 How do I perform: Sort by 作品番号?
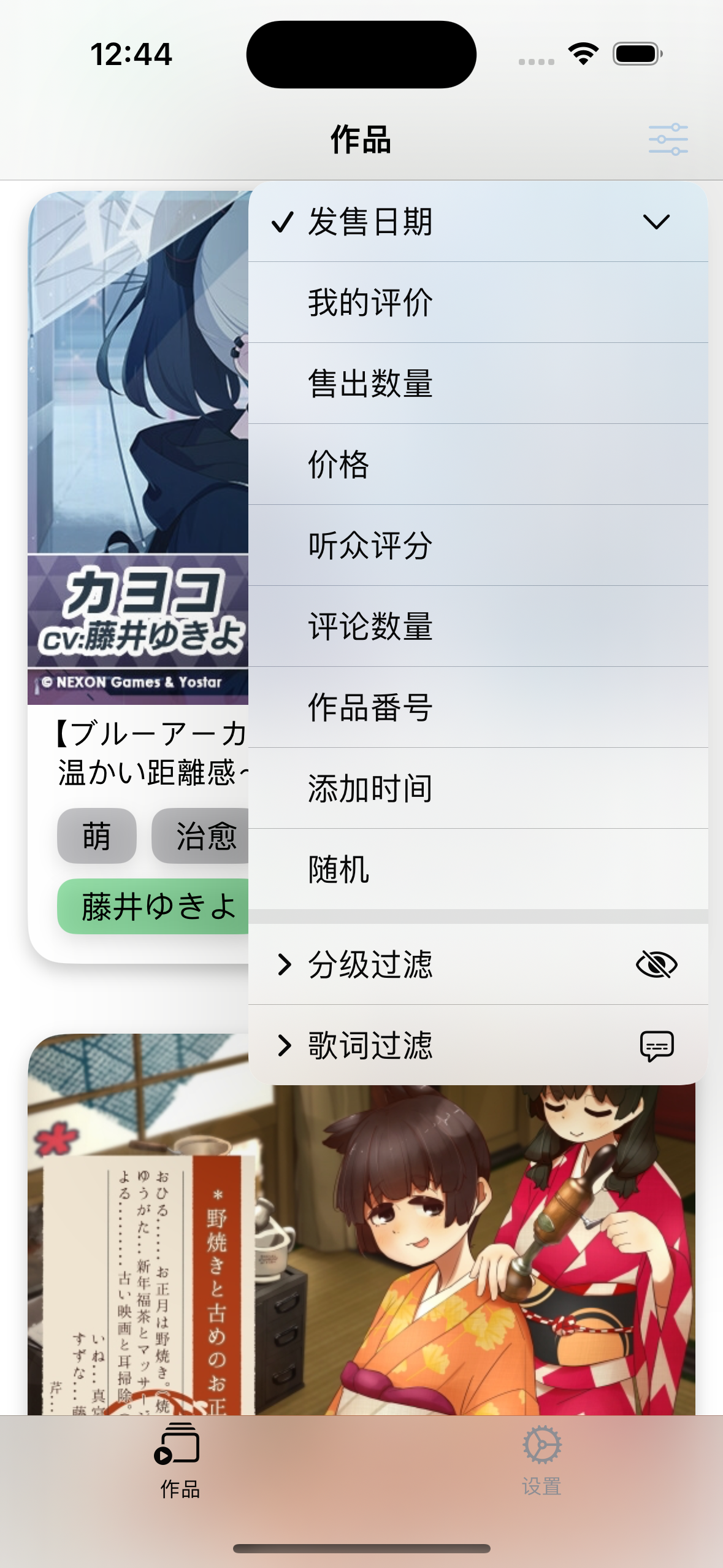click(478, 707)
